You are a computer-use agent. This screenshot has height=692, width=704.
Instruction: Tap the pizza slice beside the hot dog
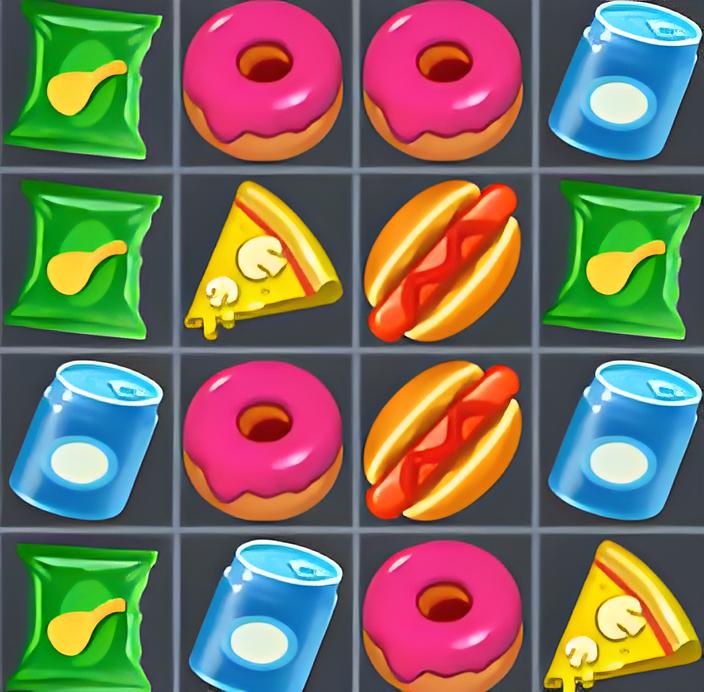[262, 258]
